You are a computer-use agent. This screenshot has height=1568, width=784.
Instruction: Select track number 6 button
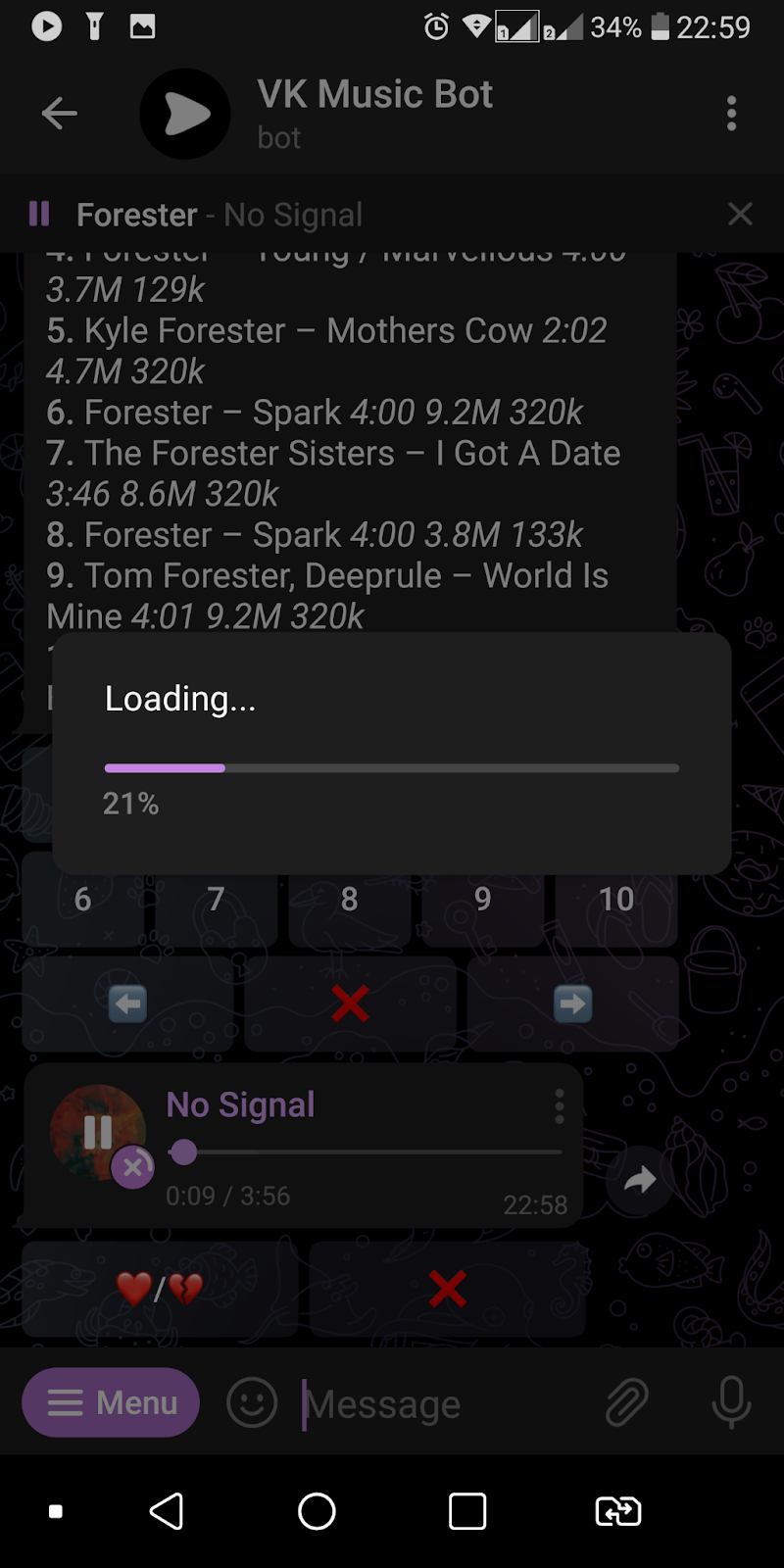tap(82, 899)
